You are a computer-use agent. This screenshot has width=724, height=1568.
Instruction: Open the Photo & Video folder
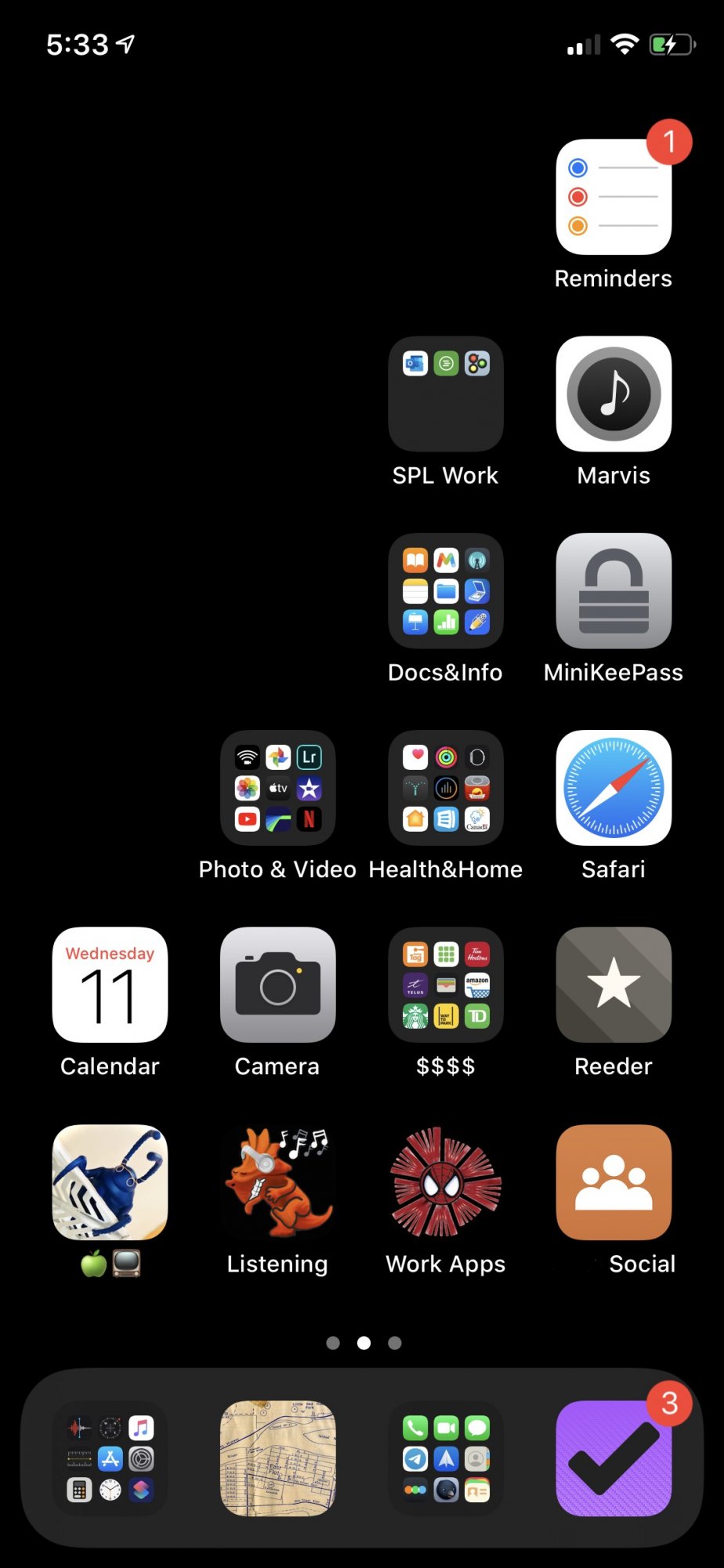(277, 788)
